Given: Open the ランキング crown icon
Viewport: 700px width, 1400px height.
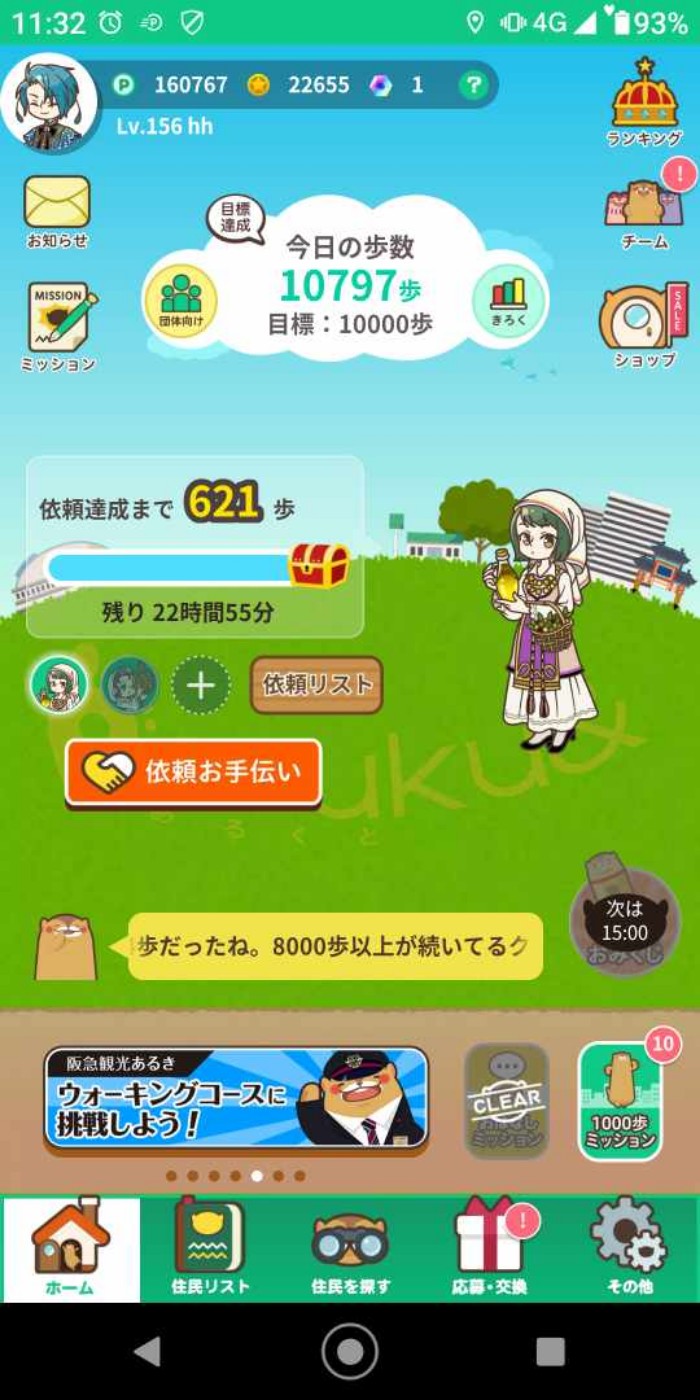Looking at the screenshot, I should pos(645,102).
